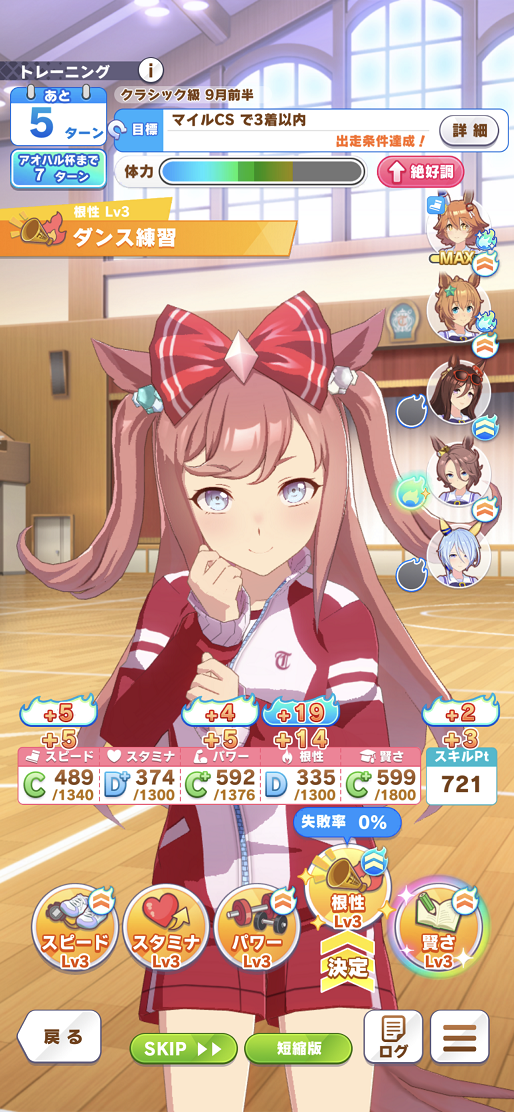514x1112 pixels.
Task: Check the 絶好調 condition button
Action: (420, 172)
